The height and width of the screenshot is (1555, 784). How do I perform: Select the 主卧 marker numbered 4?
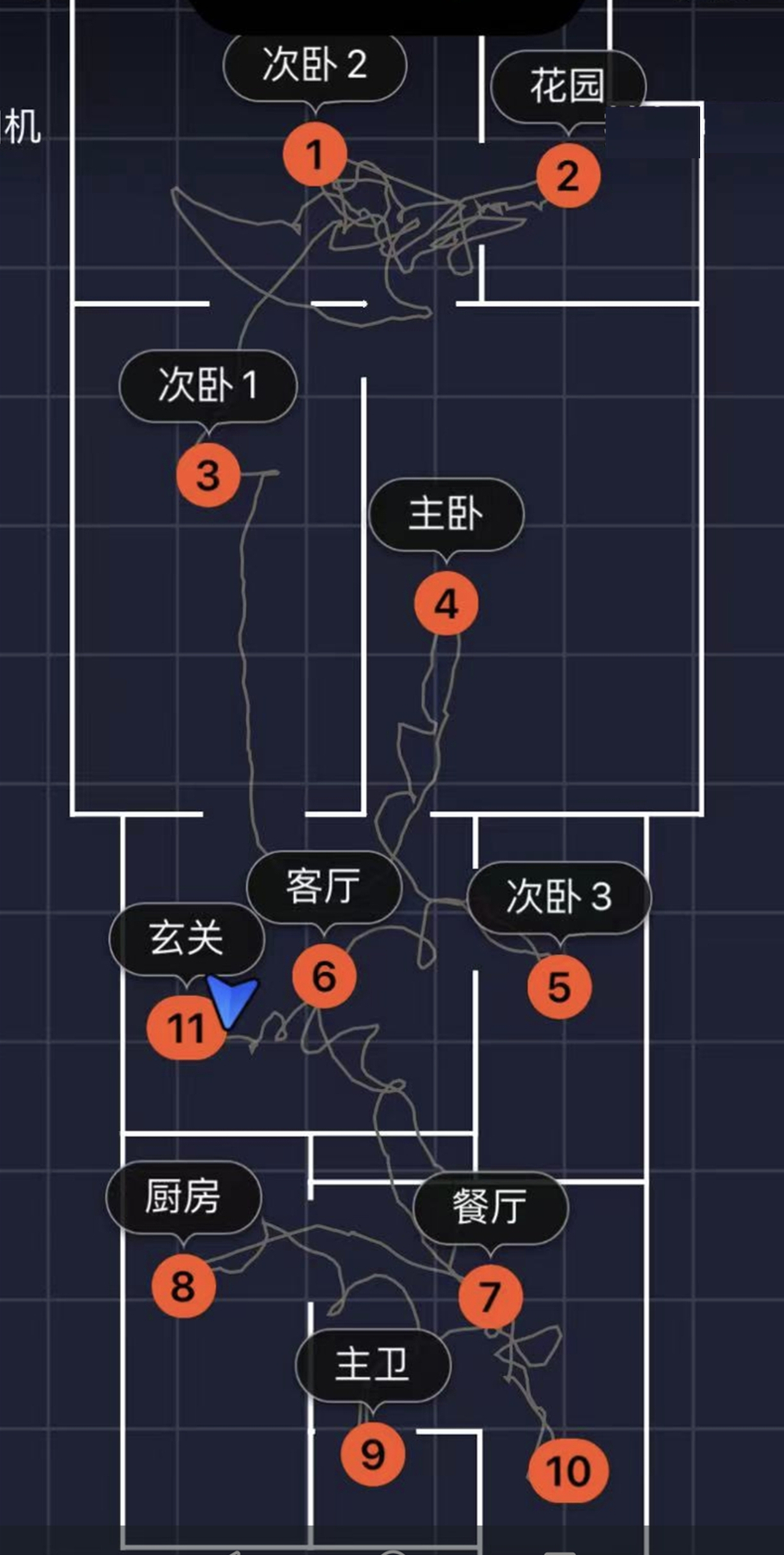[x=446, y=604]
